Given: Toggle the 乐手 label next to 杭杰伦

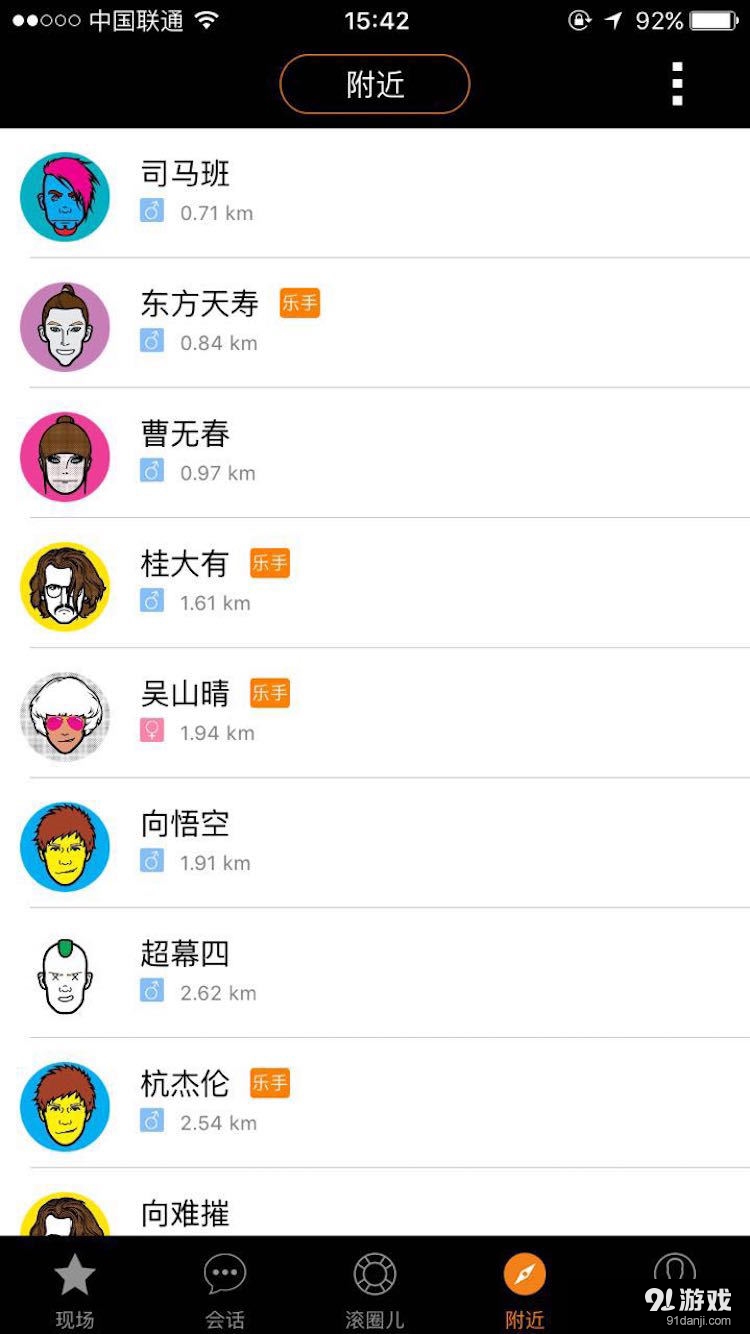Looking at the screenshot, I should pos(270,1083).
